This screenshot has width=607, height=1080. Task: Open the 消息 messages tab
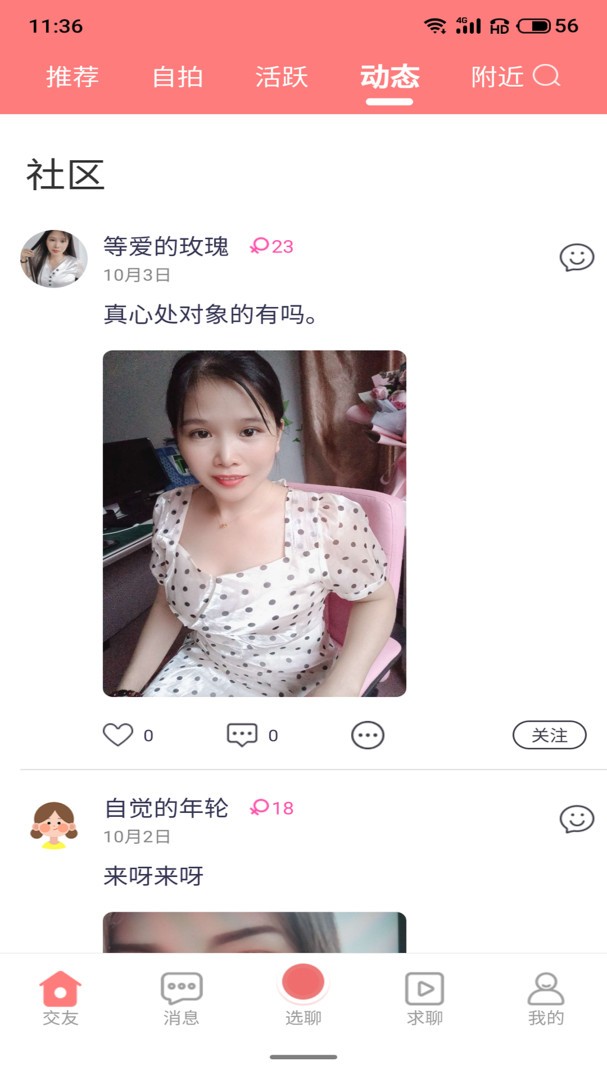pyautogui.click(x=181, y=998)
